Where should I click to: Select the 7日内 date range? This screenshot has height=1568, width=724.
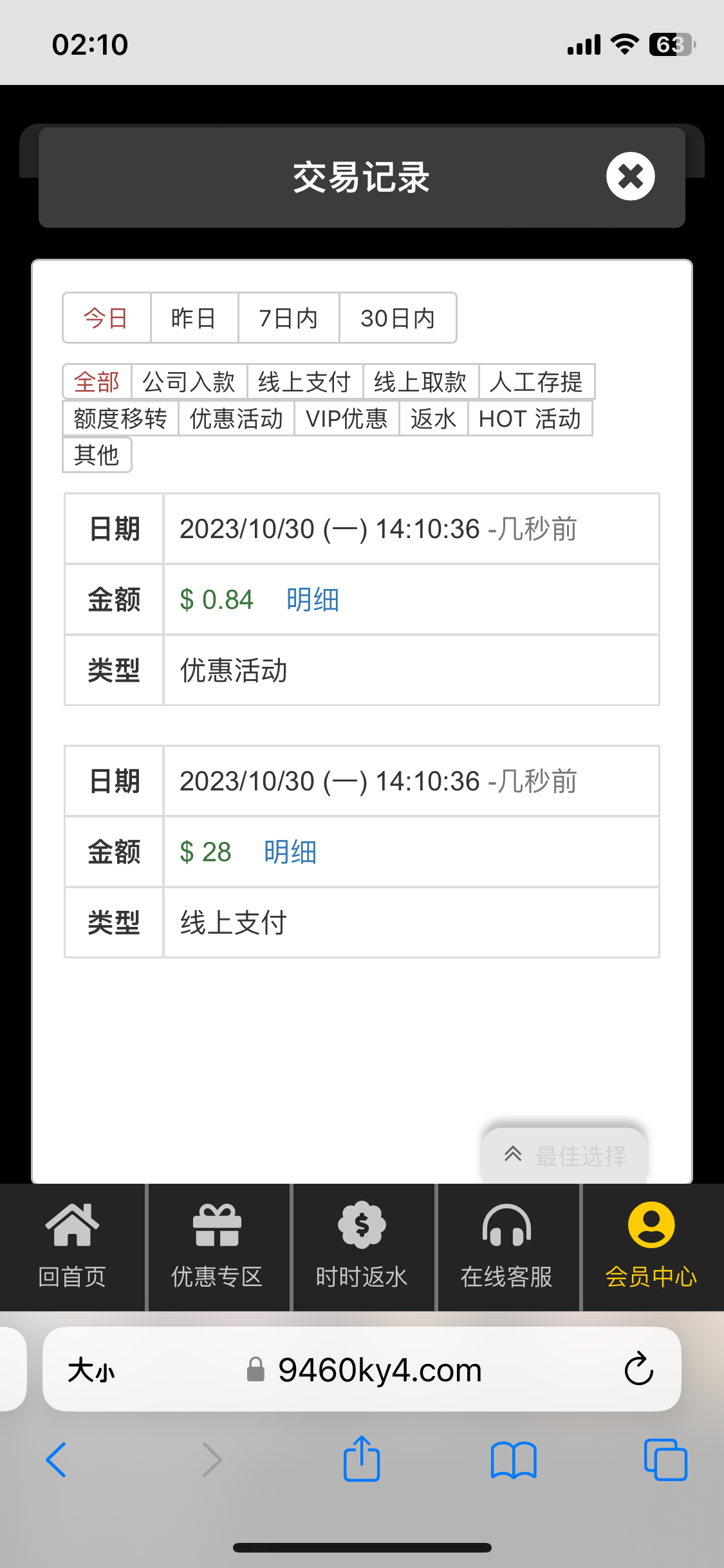(x=288, y=318)
